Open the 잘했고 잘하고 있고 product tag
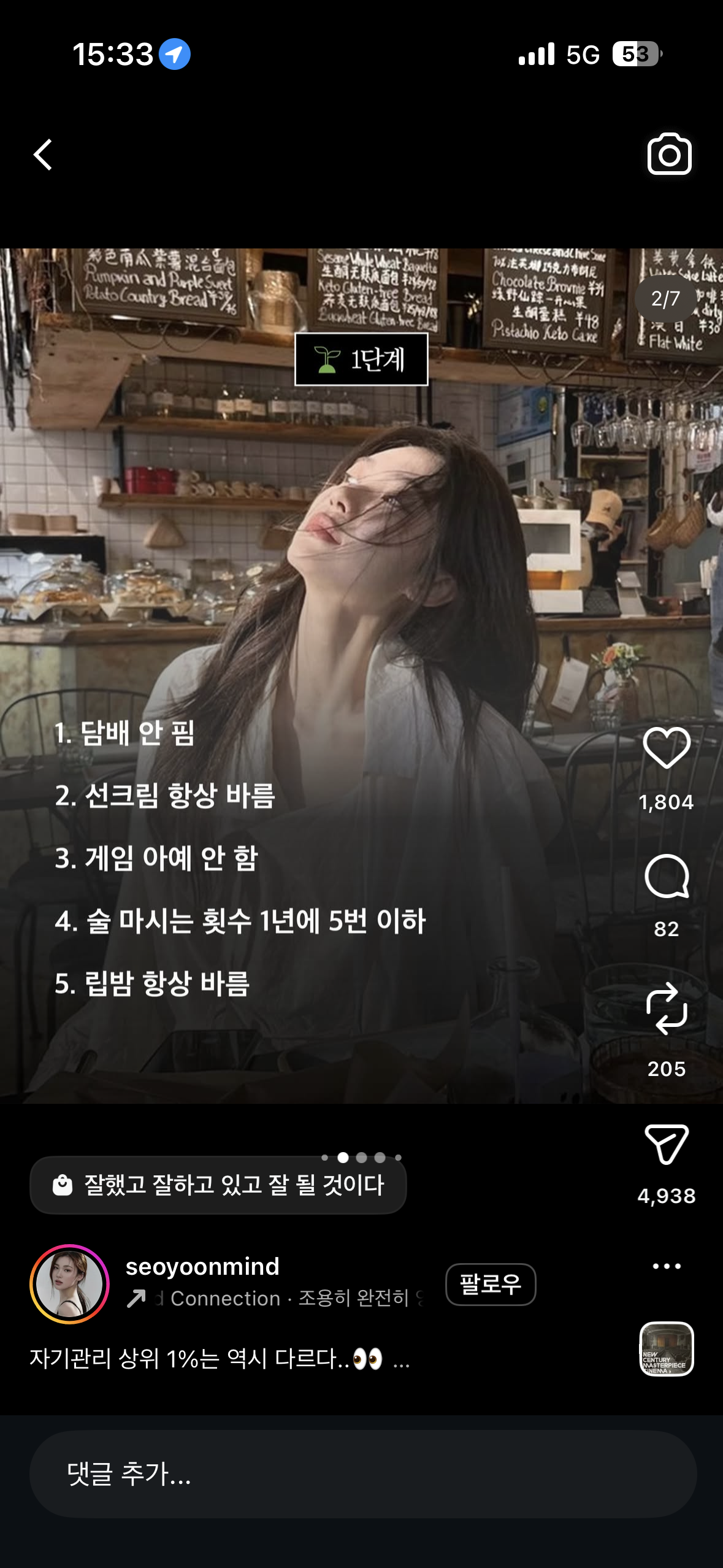 click(218, 1185)
